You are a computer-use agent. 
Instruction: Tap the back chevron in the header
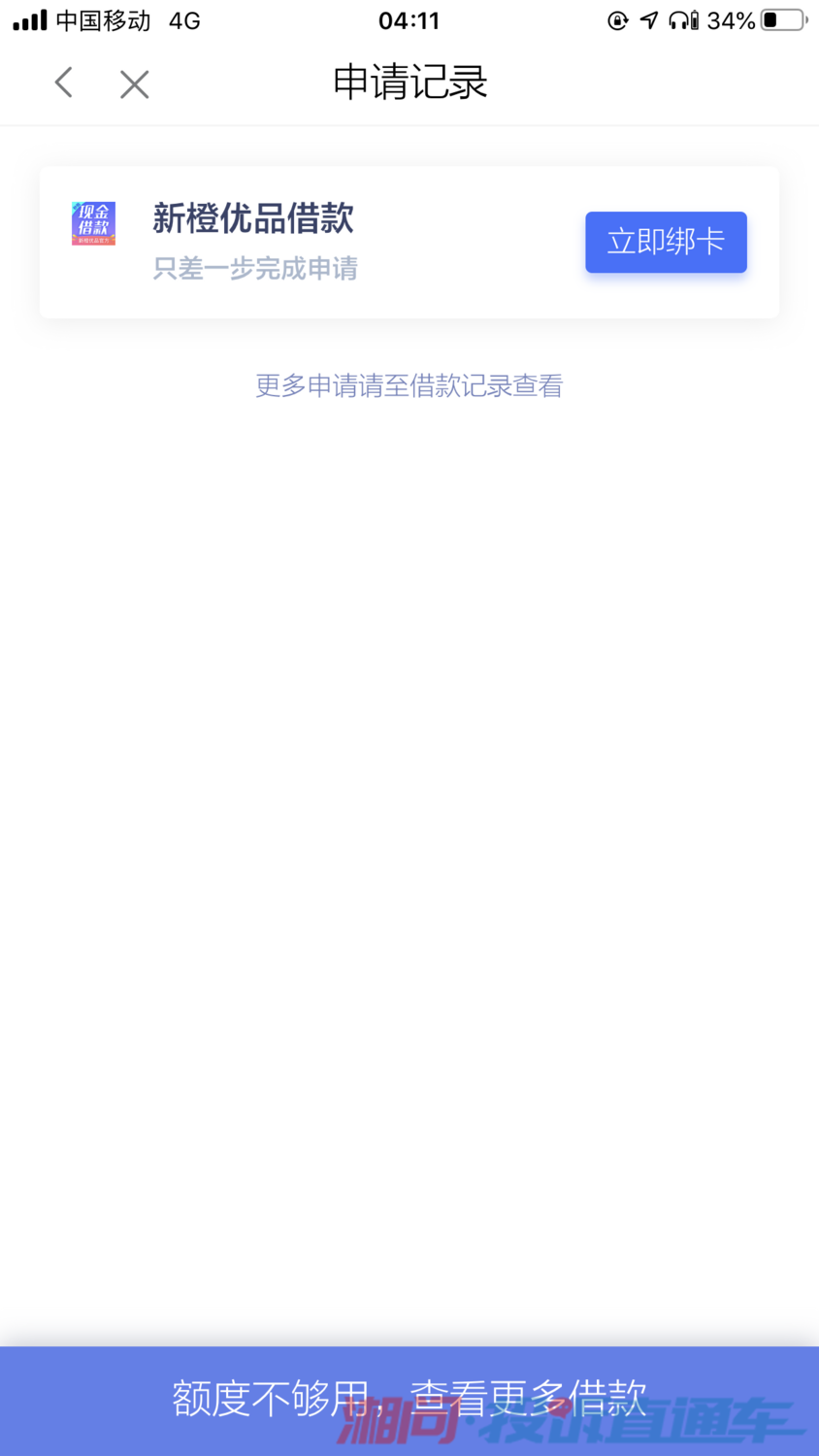click(63, 83)
